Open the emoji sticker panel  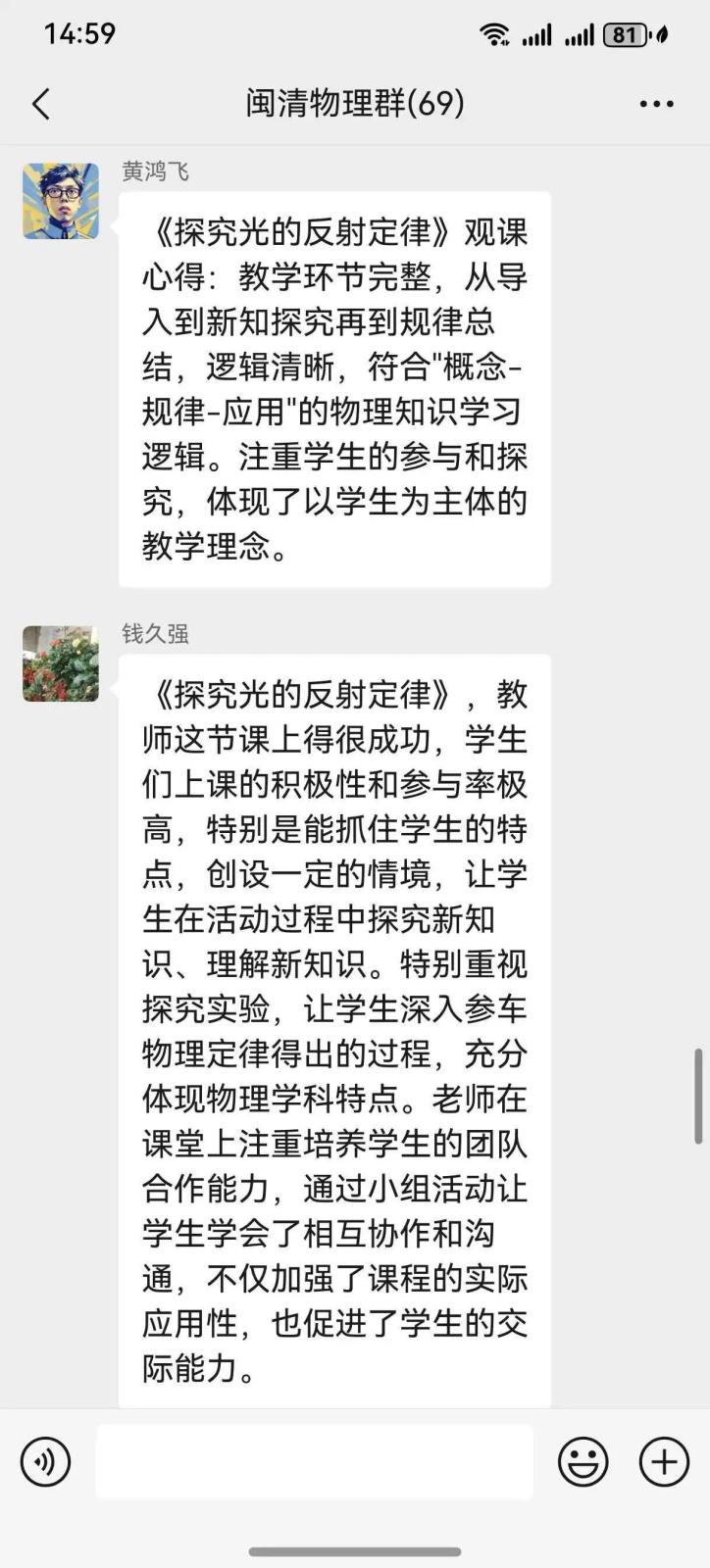coord(583,1462)
